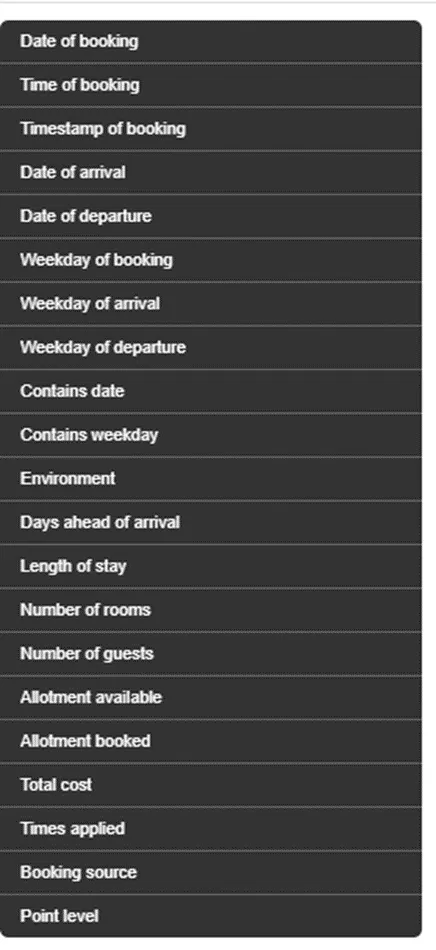436x950 pixels.
Task: Choose Time of booking from the list
Action: (210, 85)
